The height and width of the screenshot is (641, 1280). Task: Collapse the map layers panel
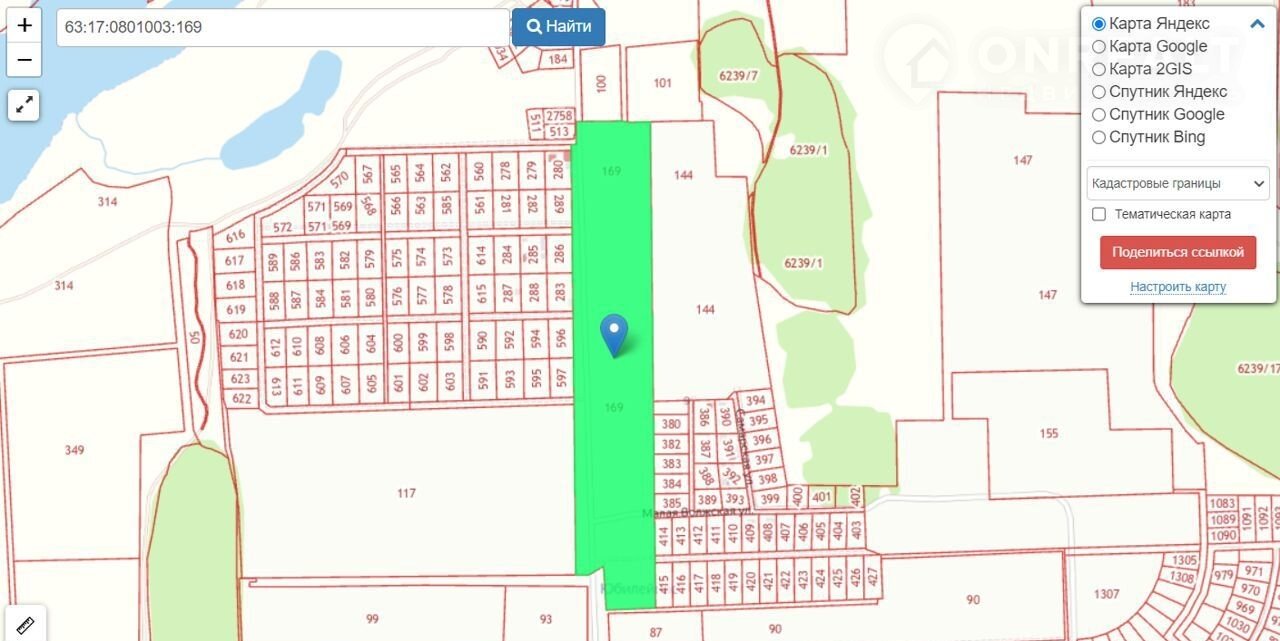coord(1257,24)
